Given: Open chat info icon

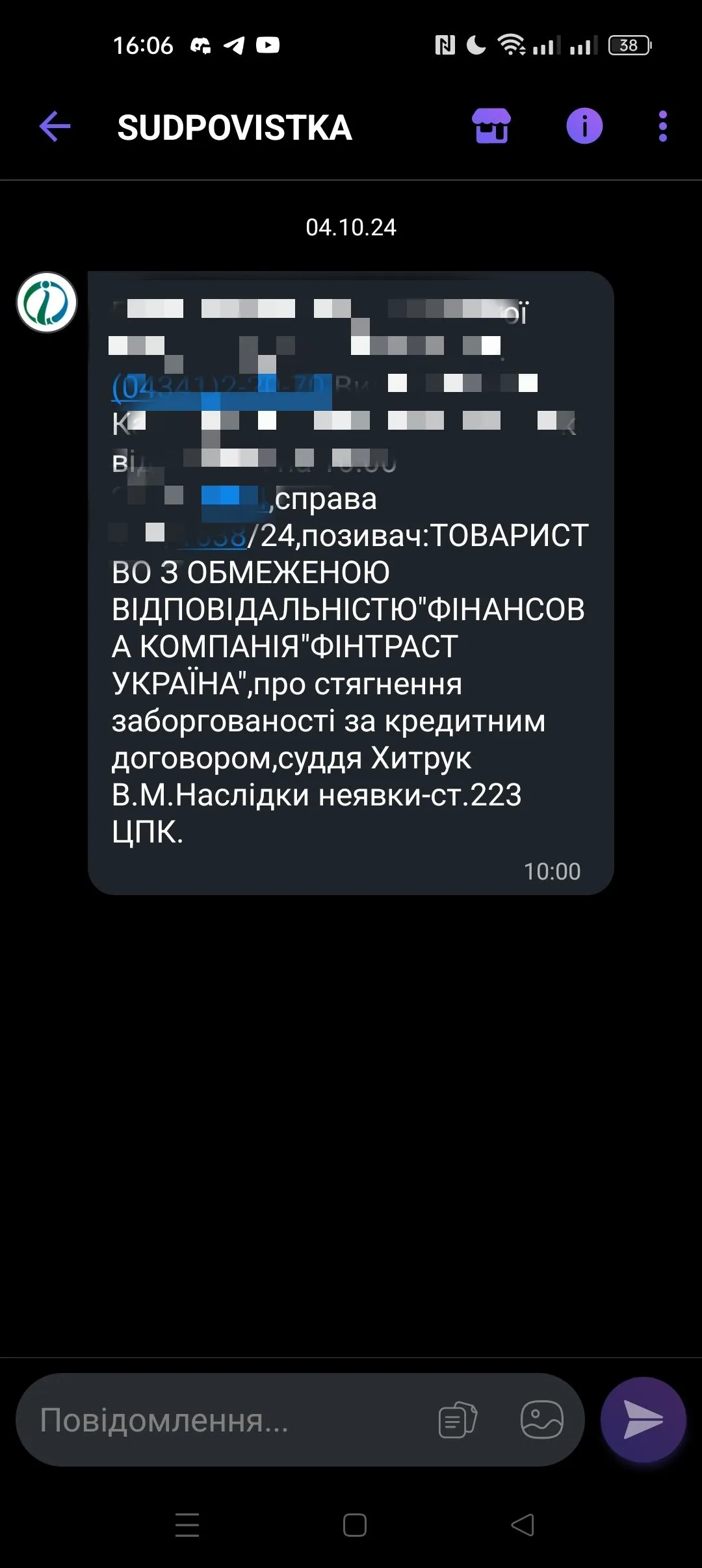Looking at the screenshot, I should click(584, 126).
